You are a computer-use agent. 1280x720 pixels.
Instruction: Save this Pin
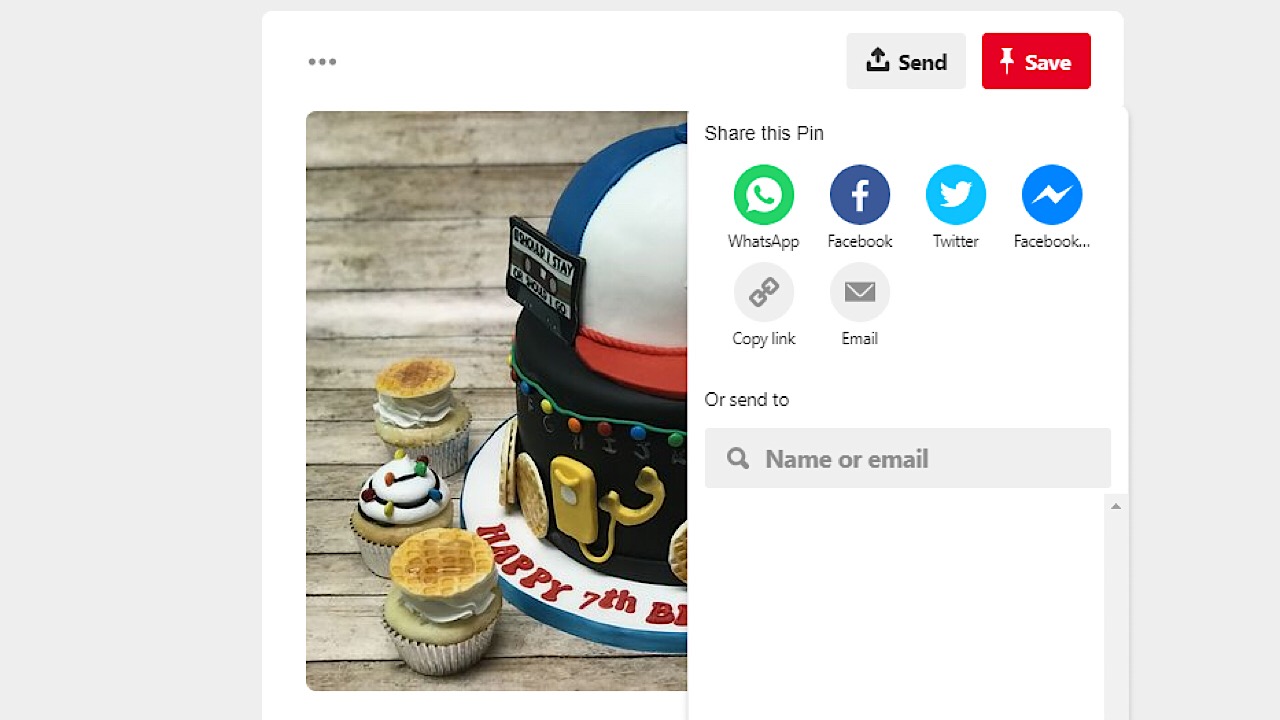1036,62
